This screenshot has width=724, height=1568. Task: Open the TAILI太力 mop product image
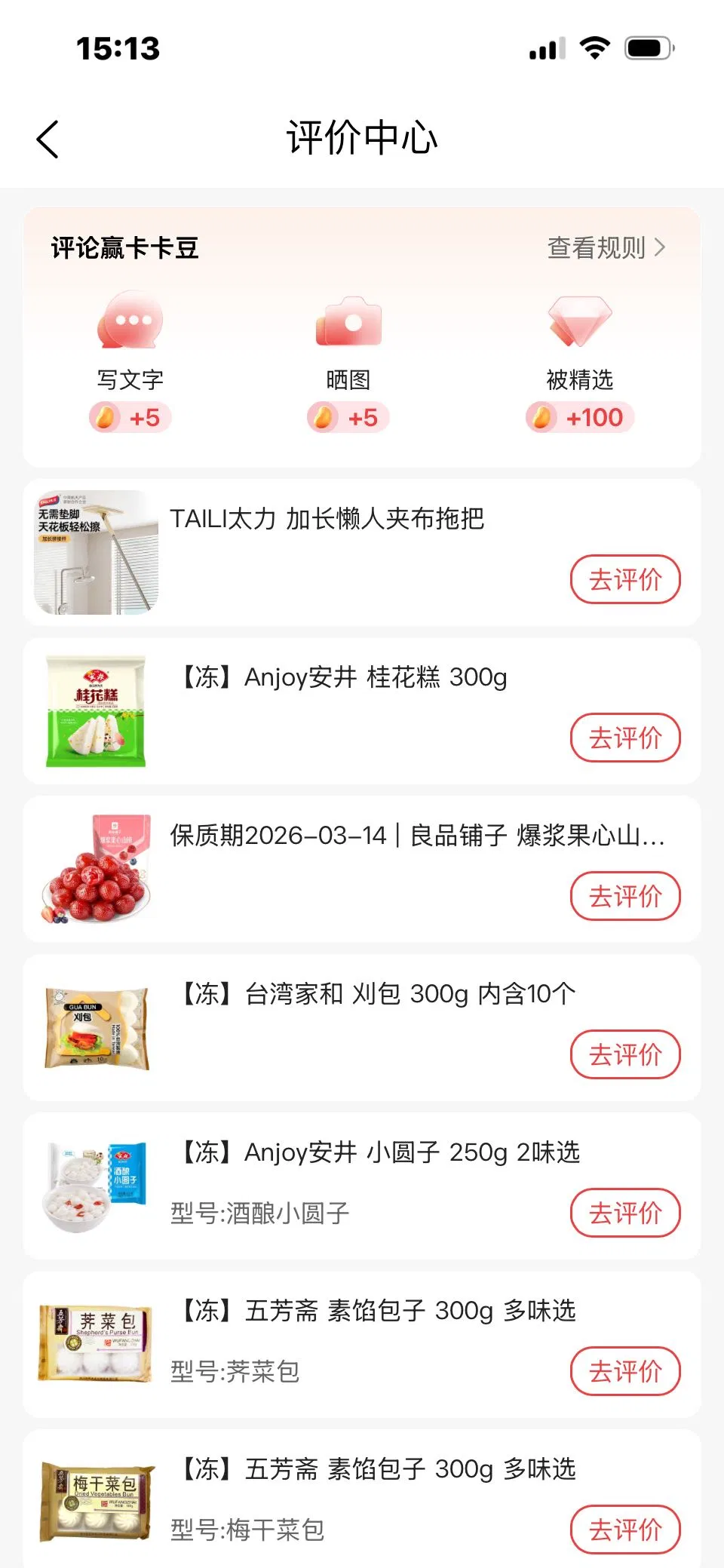pyautogui.click(x=96, y=552)
